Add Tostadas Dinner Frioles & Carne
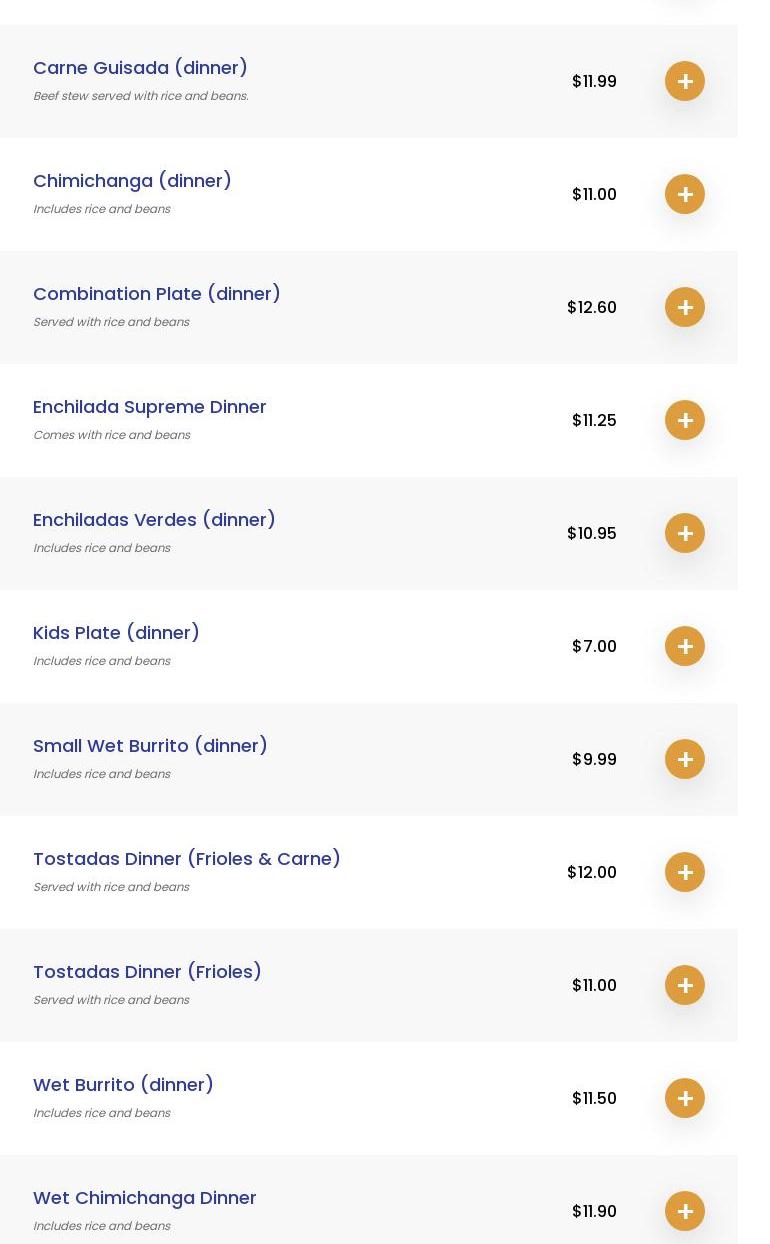 coord(685,872)
